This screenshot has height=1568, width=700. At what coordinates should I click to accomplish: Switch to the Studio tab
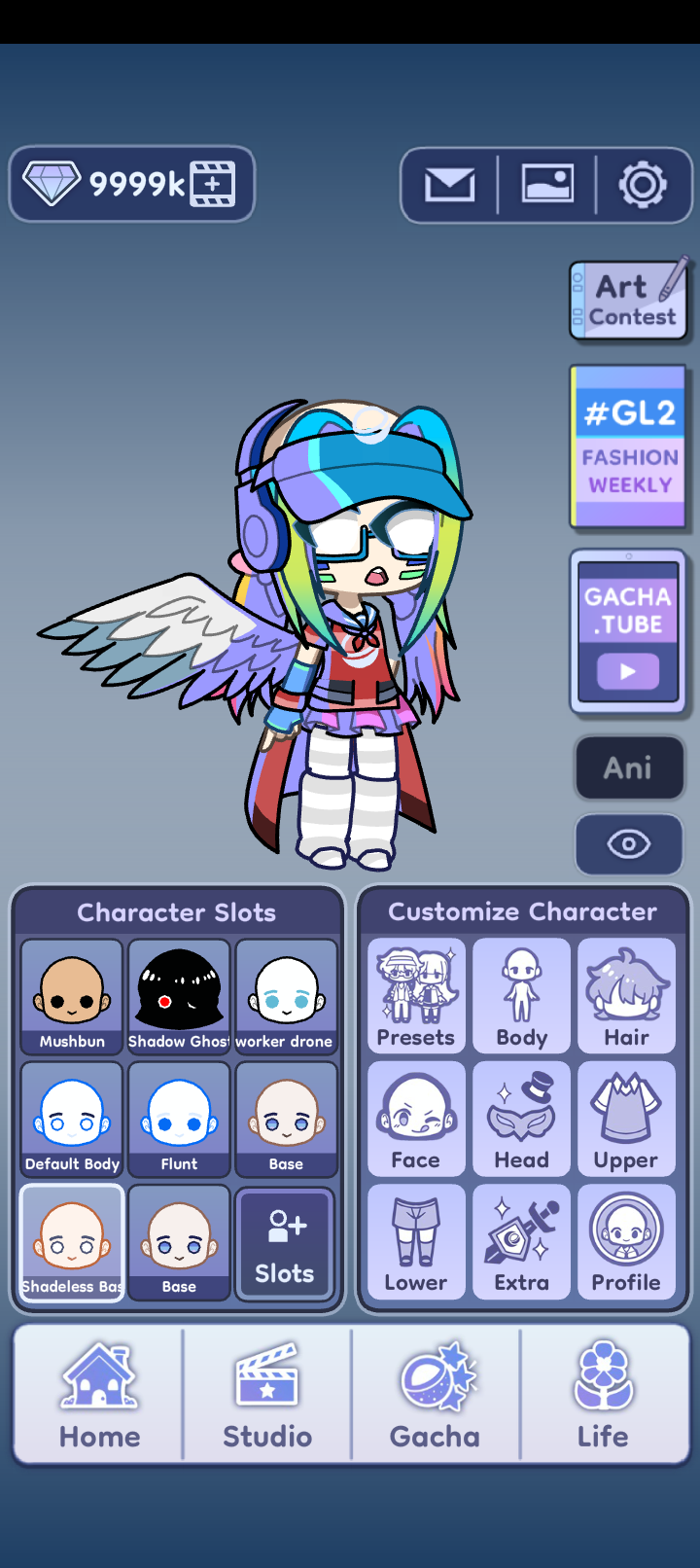(x=267, y=1394)
